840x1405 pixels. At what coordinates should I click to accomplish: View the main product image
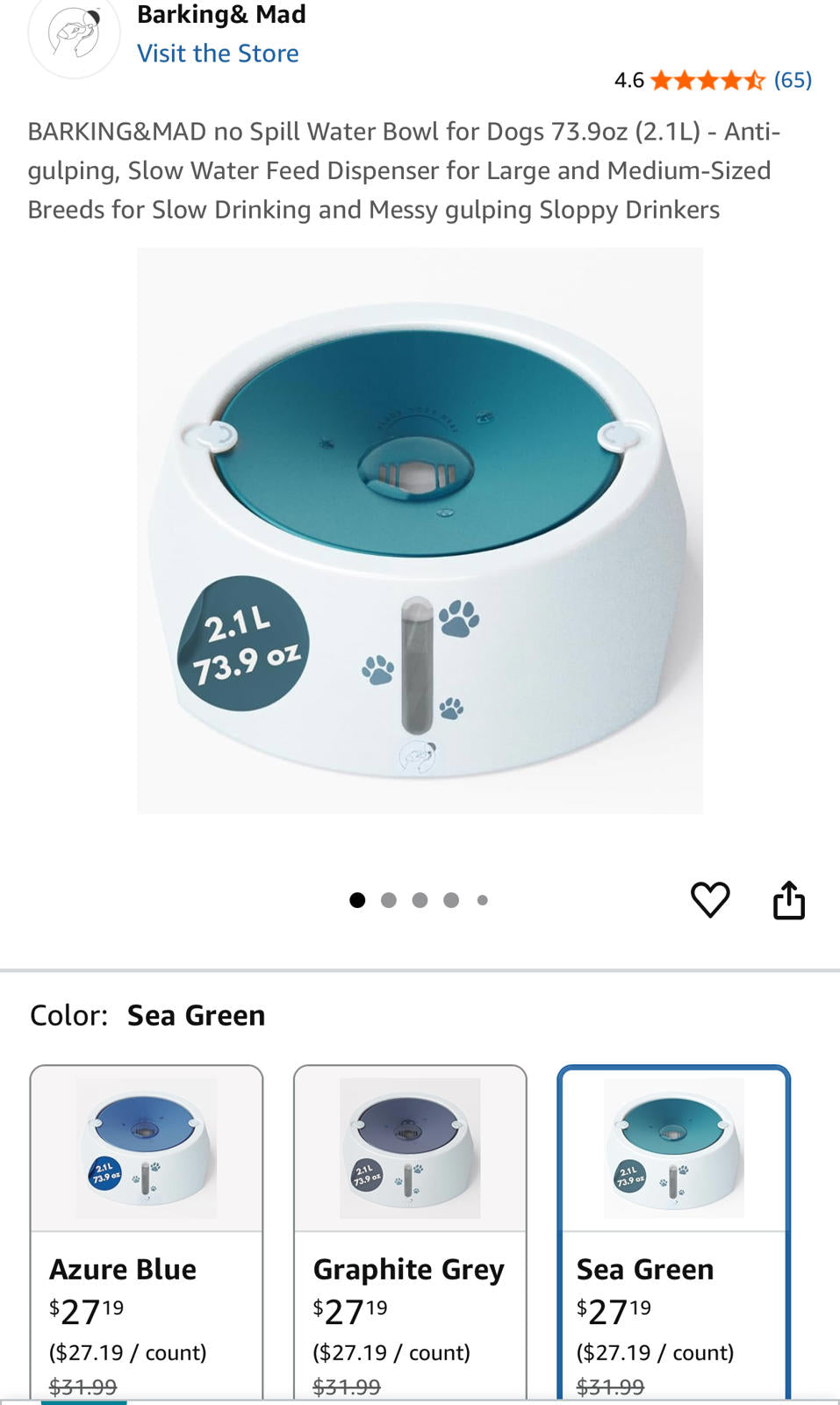[420, 530]
